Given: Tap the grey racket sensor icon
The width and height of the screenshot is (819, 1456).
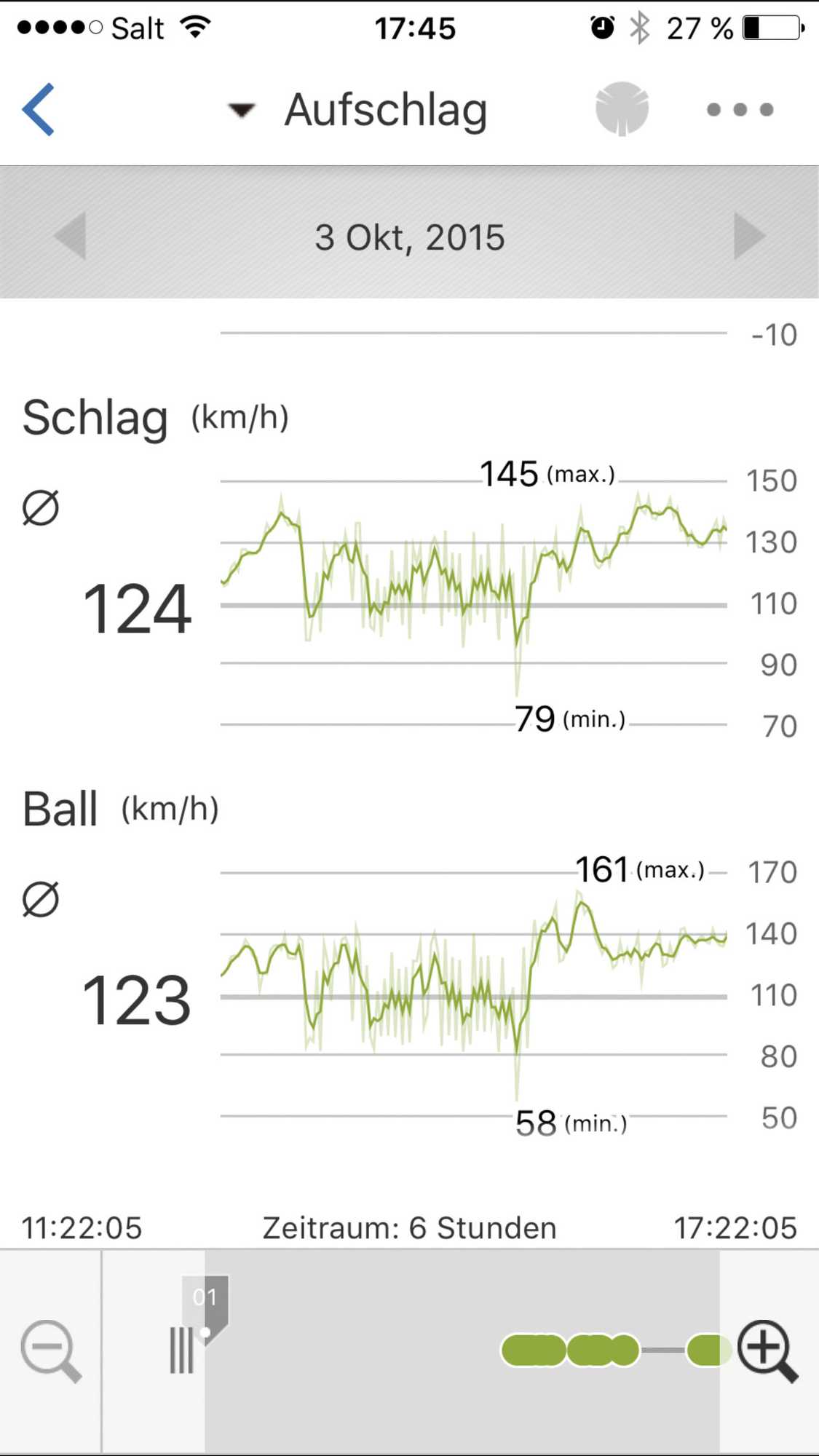Looking at the screenshot, I should point(622,109).
